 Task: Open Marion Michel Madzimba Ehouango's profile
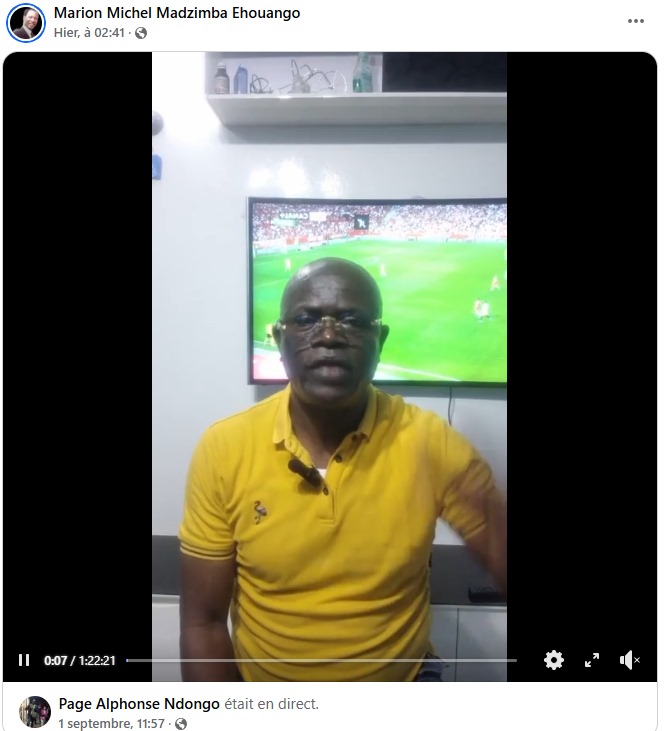[x=176, y=13]
